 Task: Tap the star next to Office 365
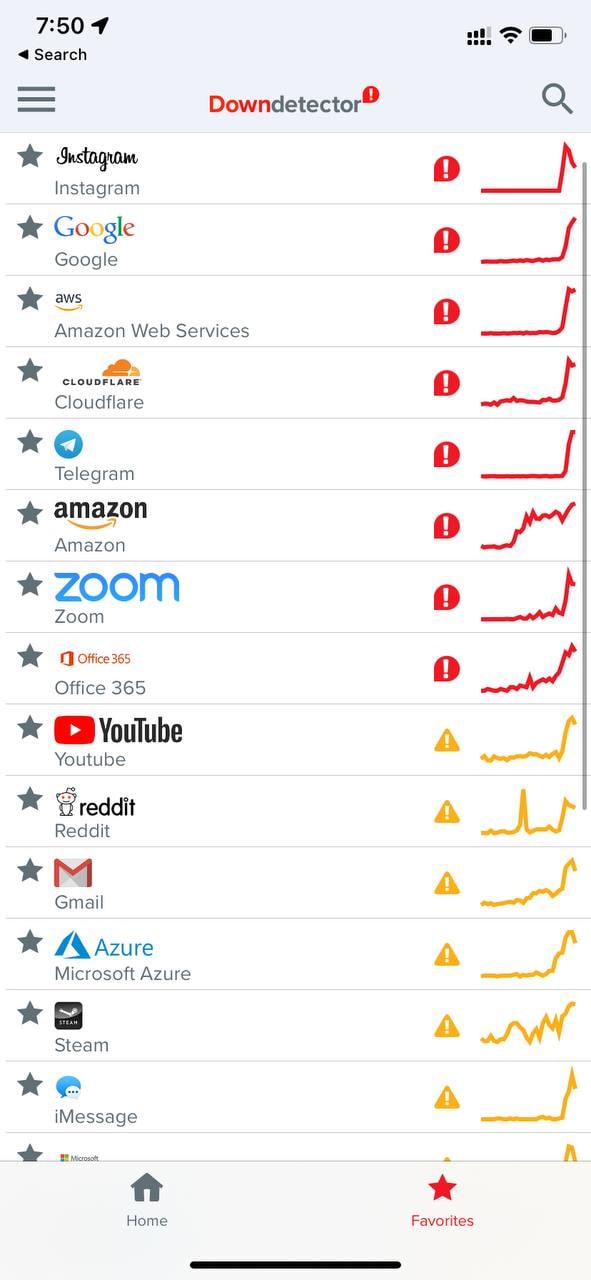pos(31,656)
